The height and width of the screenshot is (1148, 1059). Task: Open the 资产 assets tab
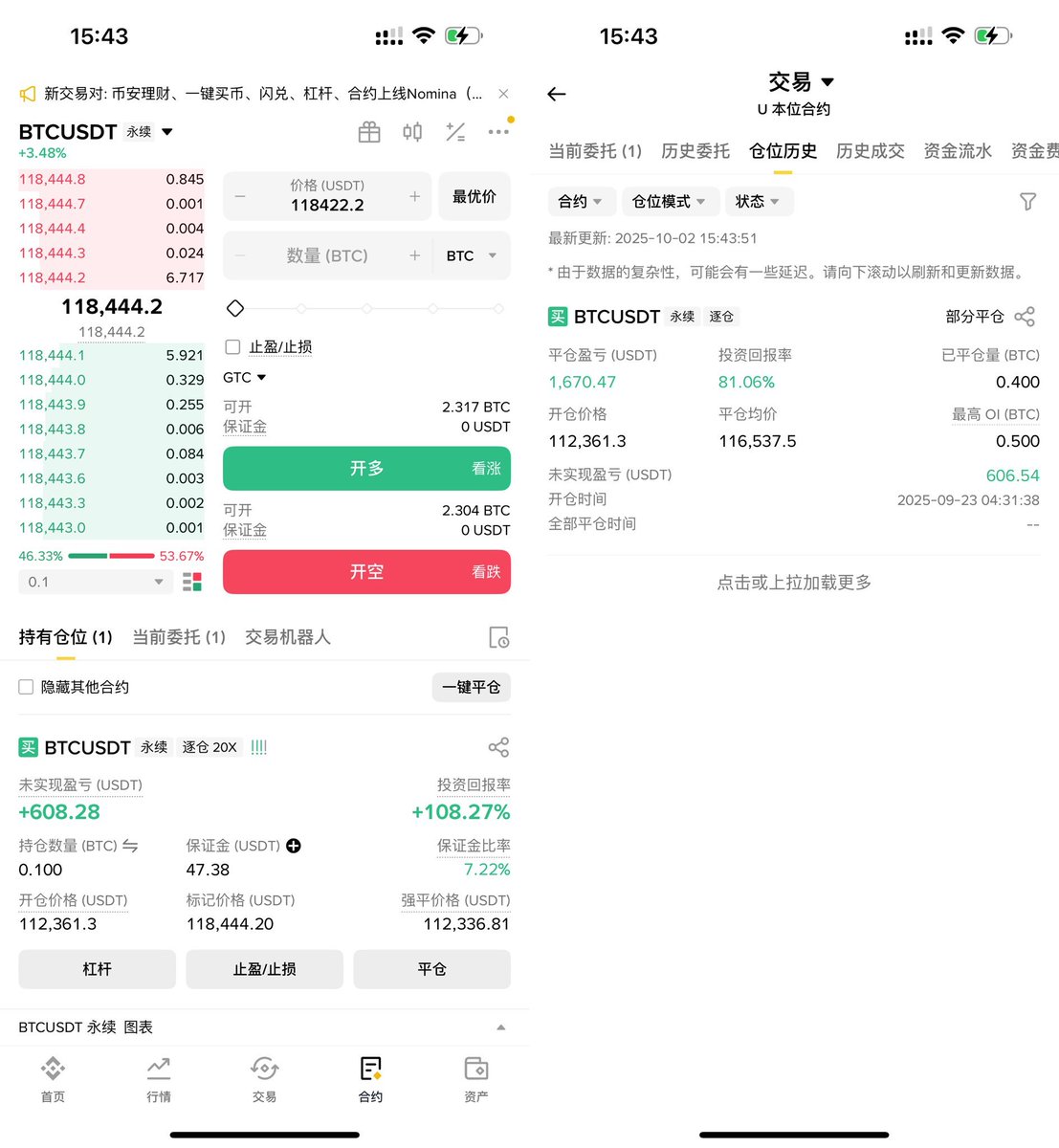coord(475,1079)
